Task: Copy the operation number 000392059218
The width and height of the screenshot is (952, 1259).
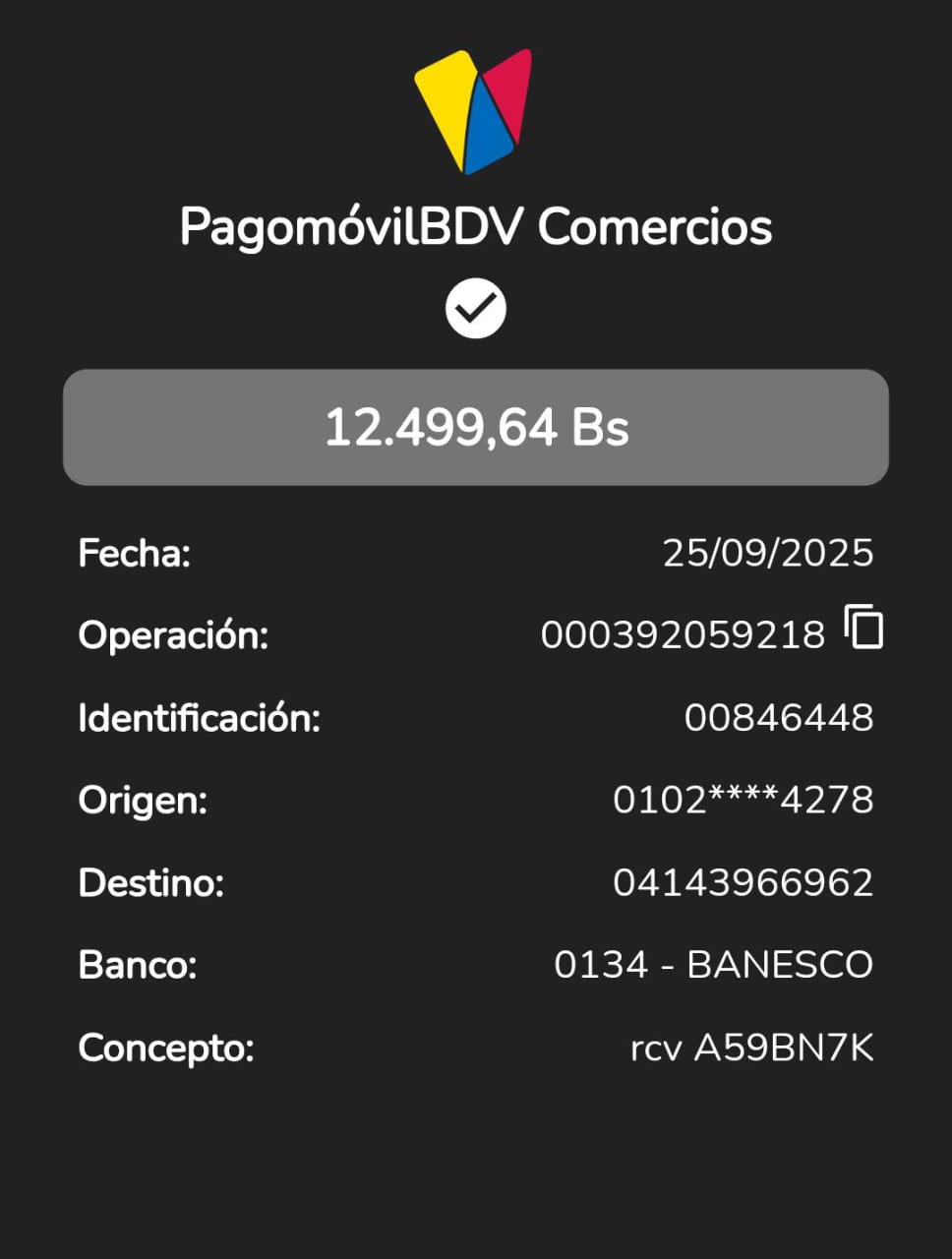Action: tap(863, 628)
